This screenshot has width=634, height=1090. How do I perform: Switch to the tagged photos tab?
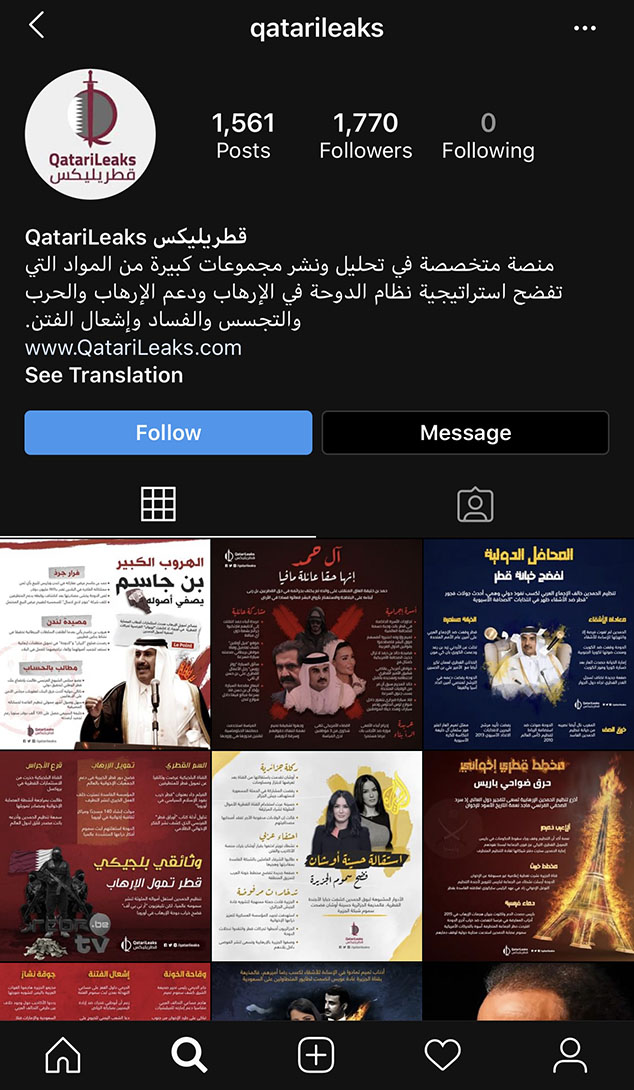(x=475, y=504)
